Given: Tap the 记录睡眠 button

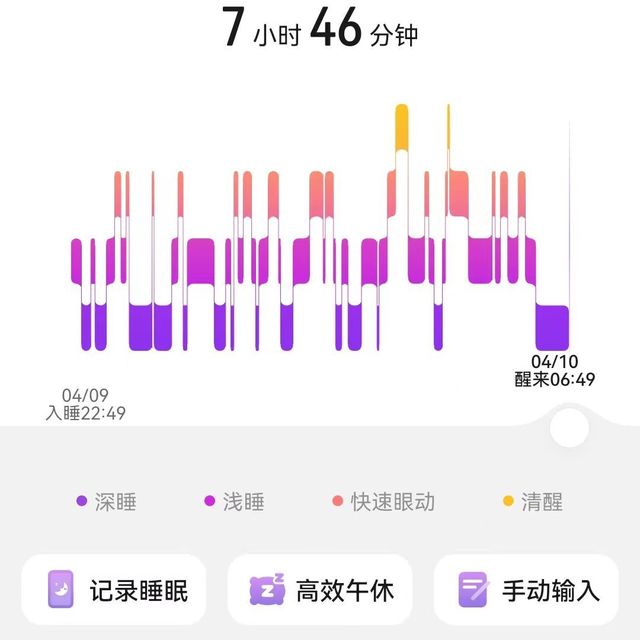Looking at the screenshot, I should pyautogui.click(x=117, y=590).
